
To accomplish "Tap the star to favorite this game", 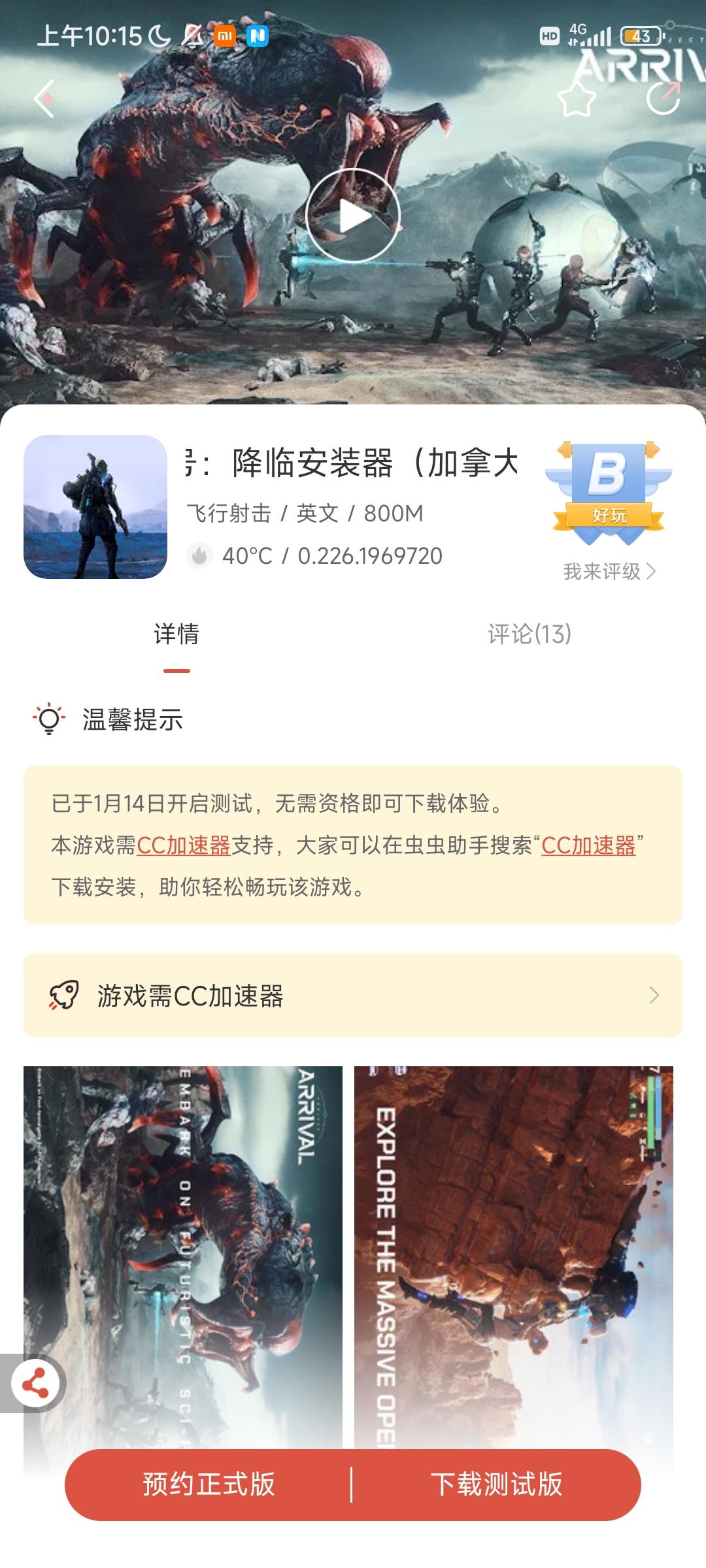I will tap(575, 99).
